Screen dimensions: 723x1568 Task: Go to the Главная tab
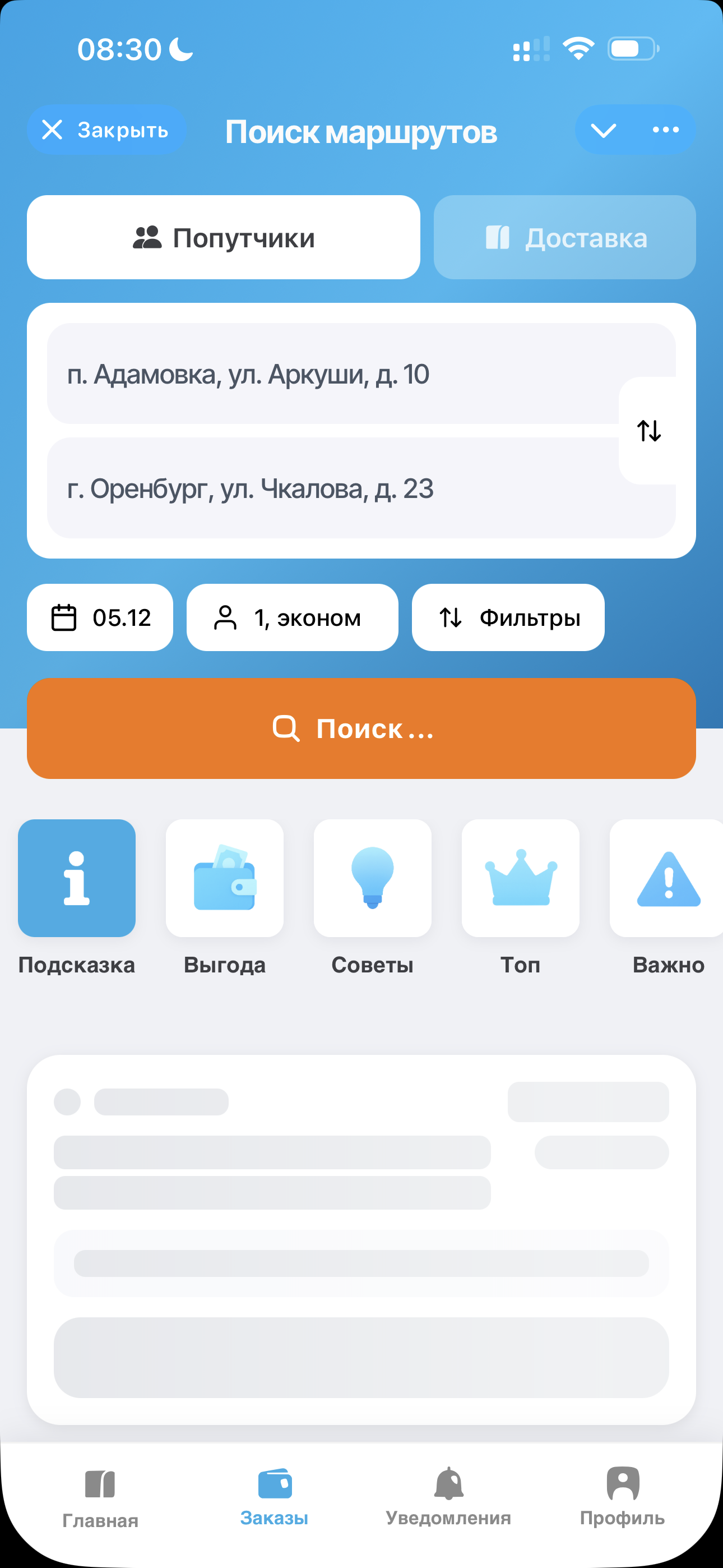coord(100,1497)
